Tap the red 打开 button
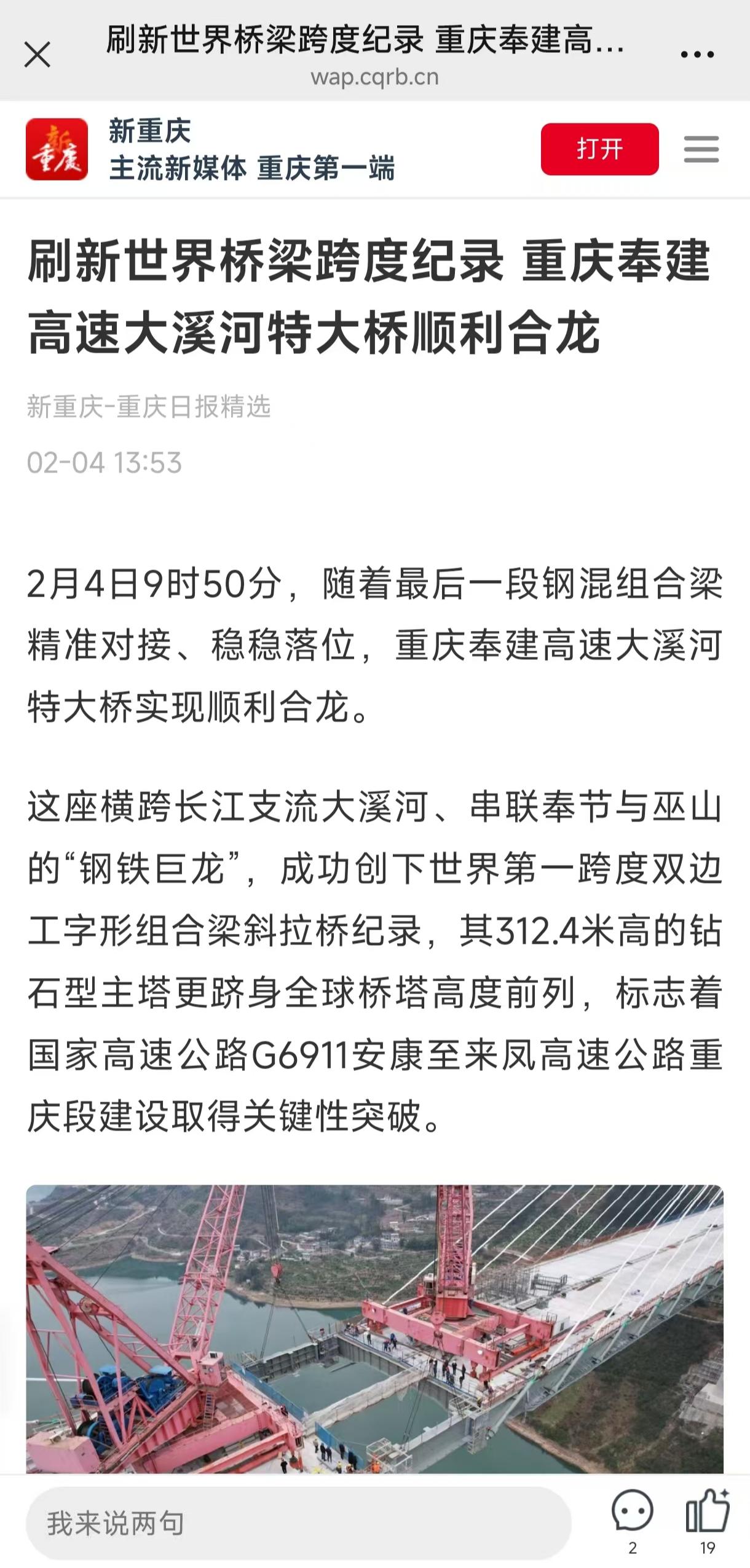The image size is (750, 1568). [x=599, y=149]
